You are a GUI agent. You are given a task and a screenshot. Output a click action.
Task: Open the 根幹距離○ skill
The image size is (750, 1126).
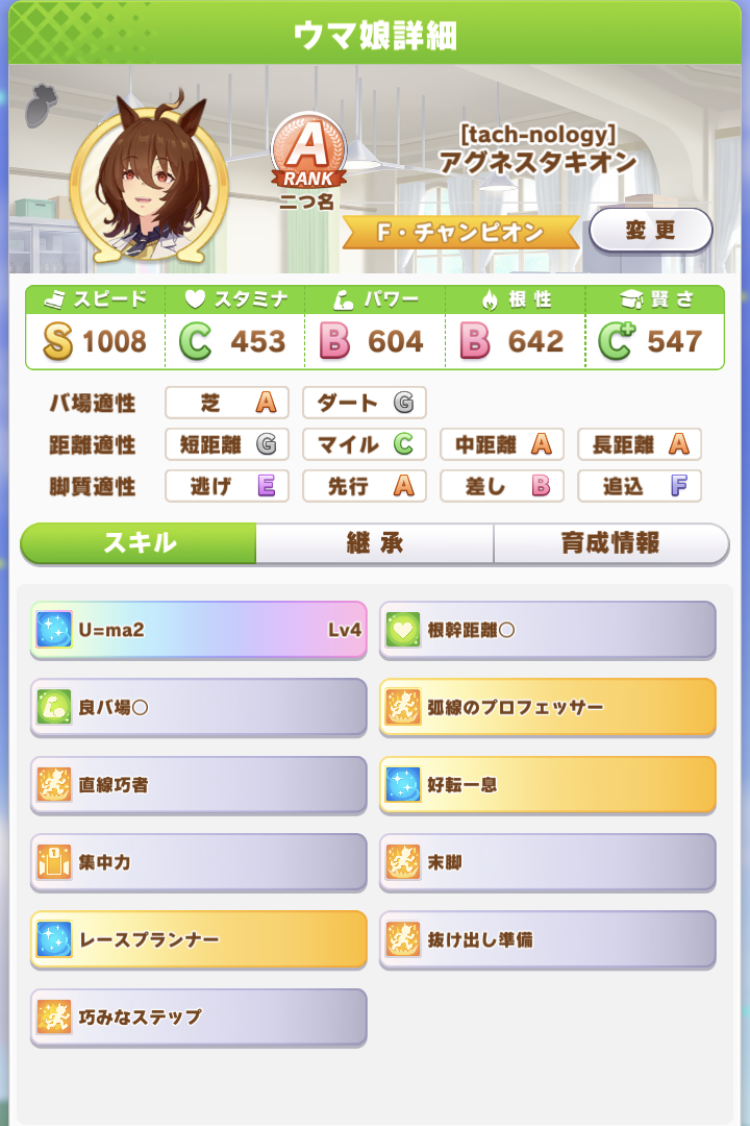(547, 630)
